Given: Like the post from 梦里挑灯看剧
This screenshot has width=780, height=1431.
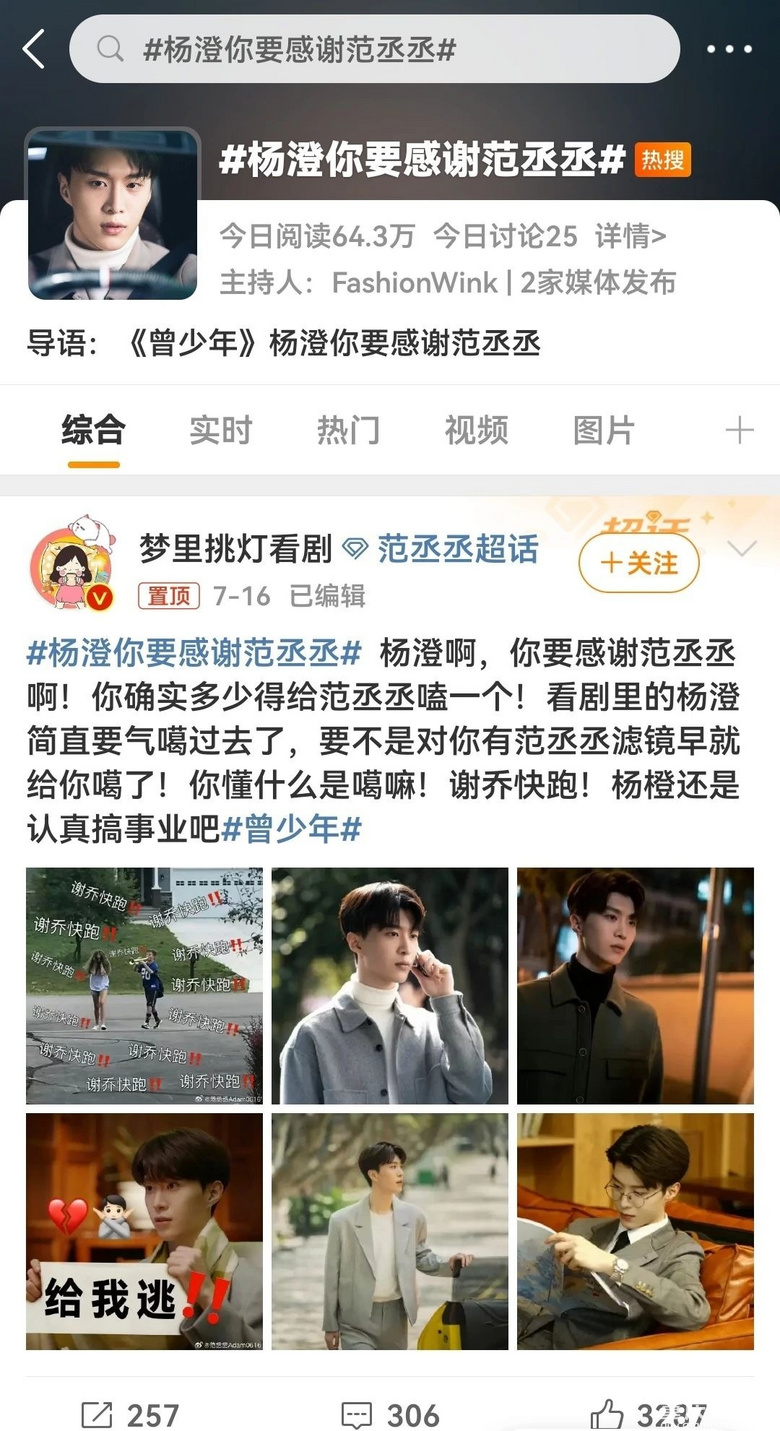Looking at the screenshot, I should point(648,1414).
